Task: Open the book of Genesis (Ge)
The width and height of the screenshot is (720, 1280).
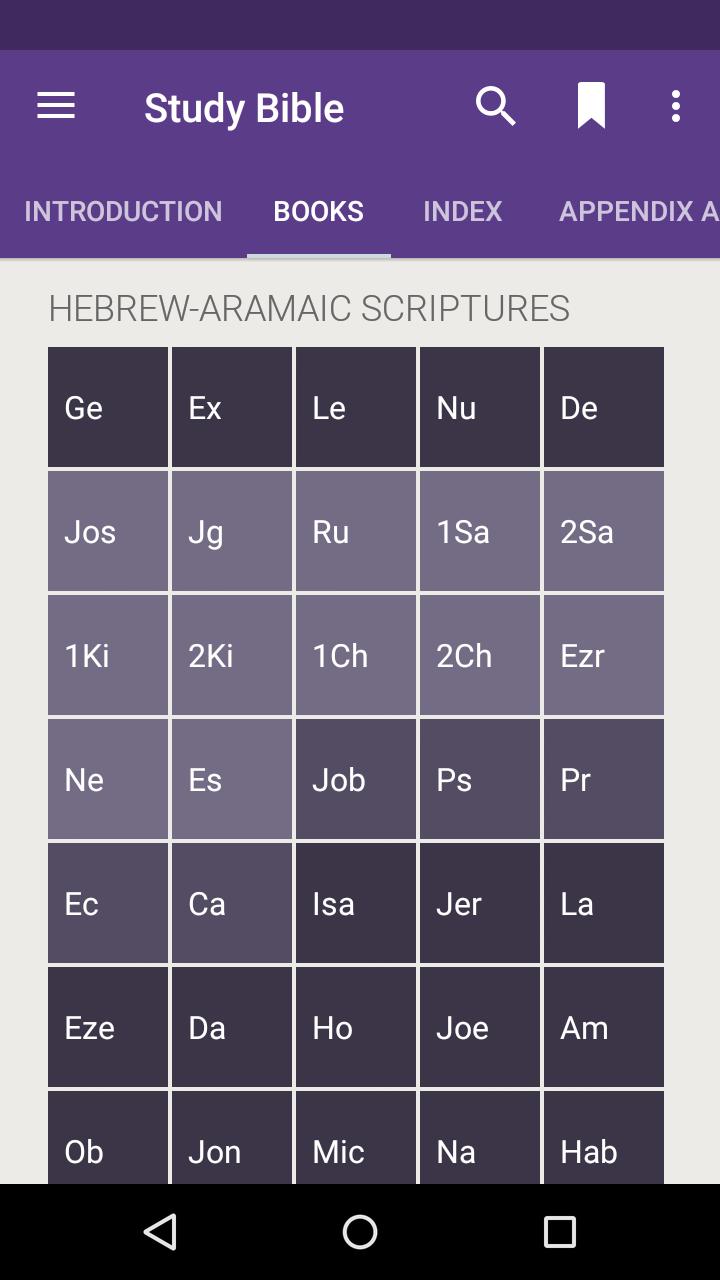Action: 108,407
